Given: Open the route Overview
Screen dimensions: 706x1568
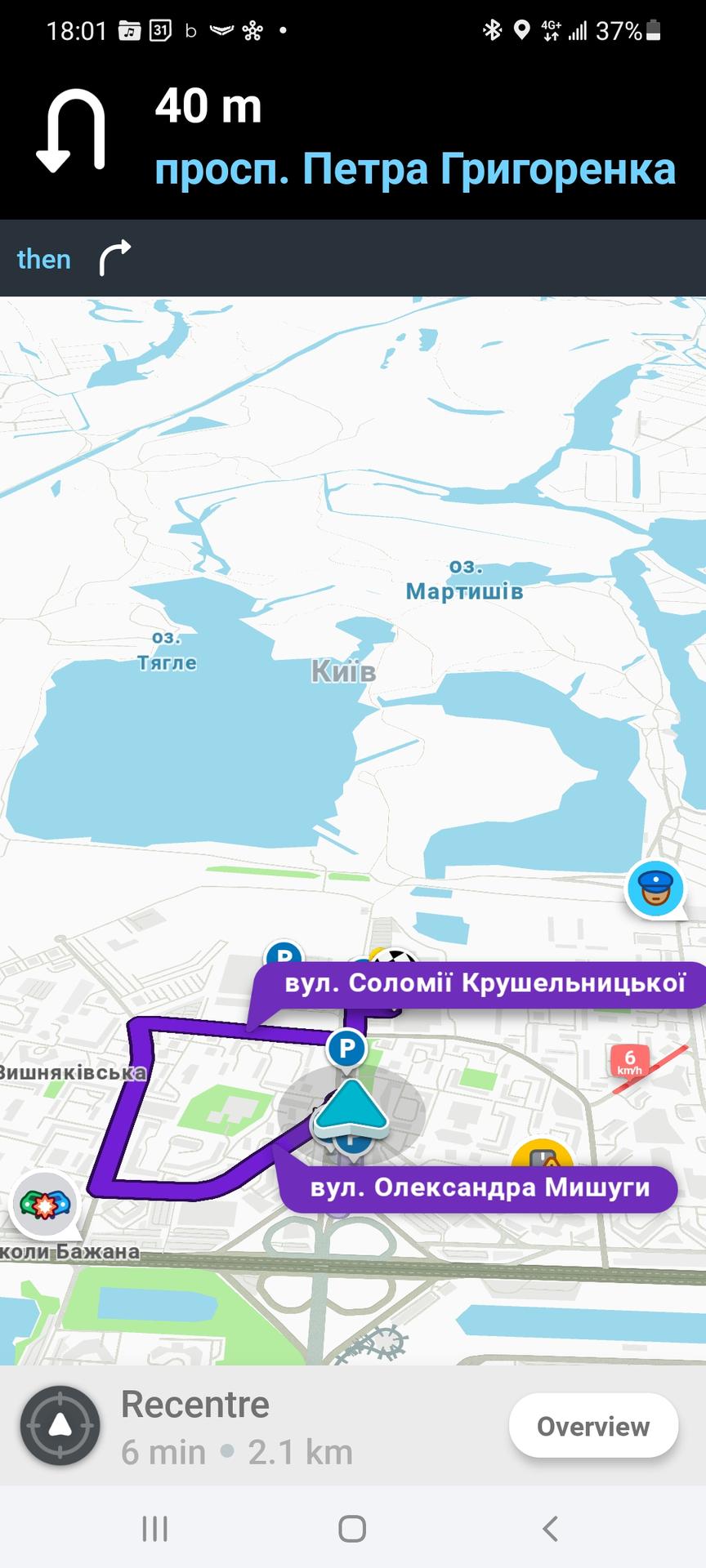Looking at the screenshot, I should click(593, 1426).
